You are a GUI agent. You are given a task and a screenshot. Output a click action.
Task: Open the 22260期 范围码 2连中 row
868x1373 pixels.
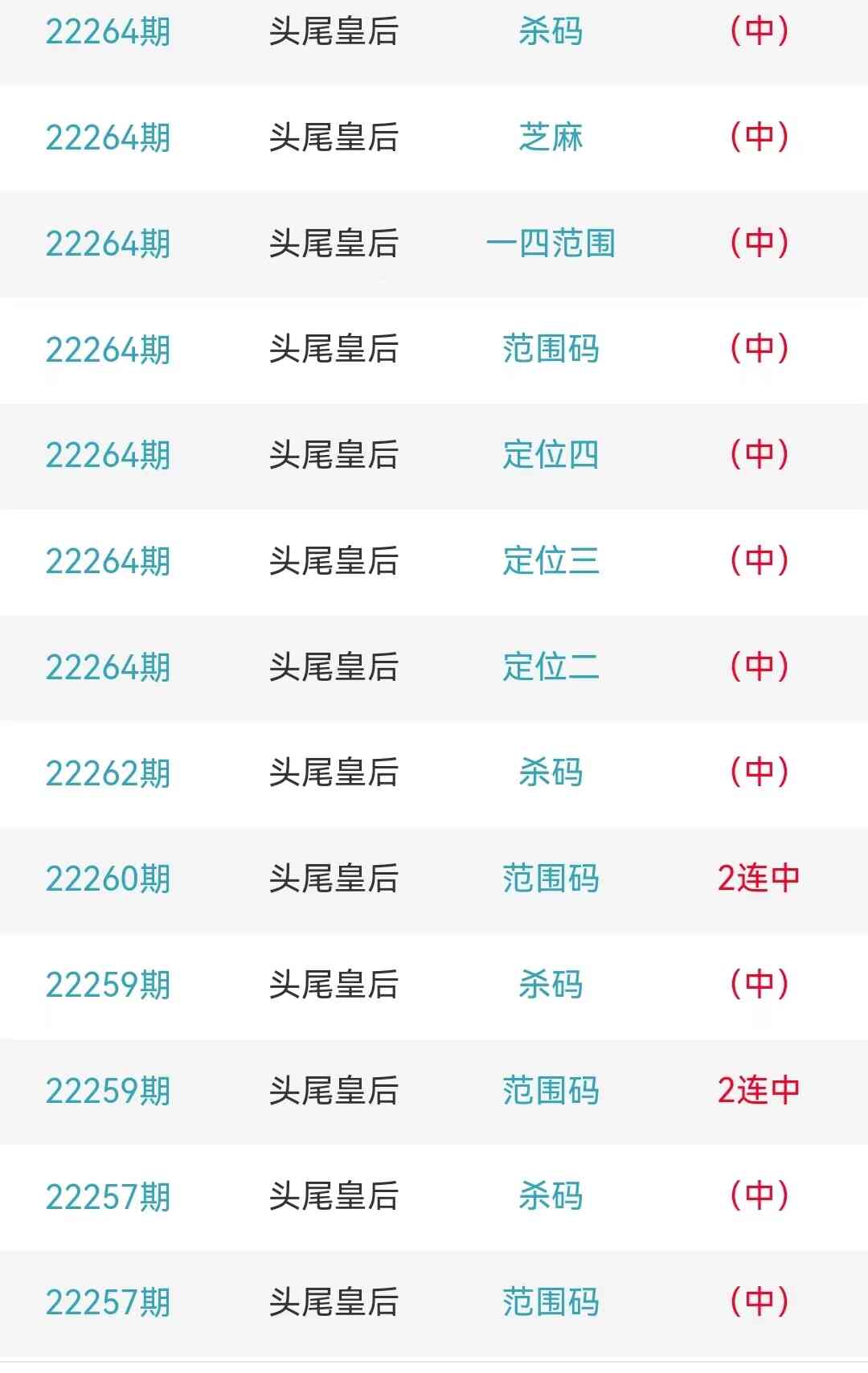tap(551, 879)
